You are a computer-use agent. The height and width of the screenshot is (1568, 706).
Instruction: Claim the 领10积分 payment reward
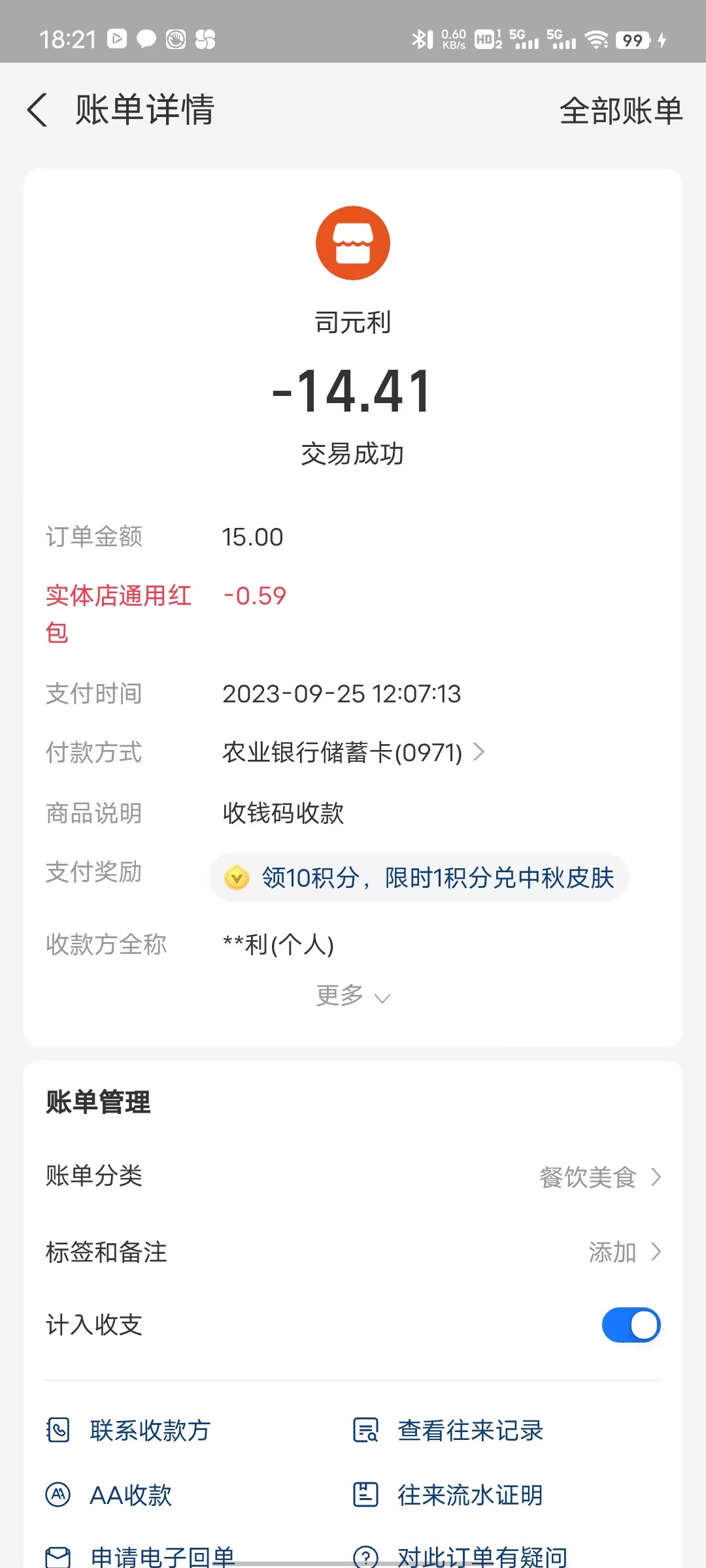pyautogui.click(x=418, y=877)
